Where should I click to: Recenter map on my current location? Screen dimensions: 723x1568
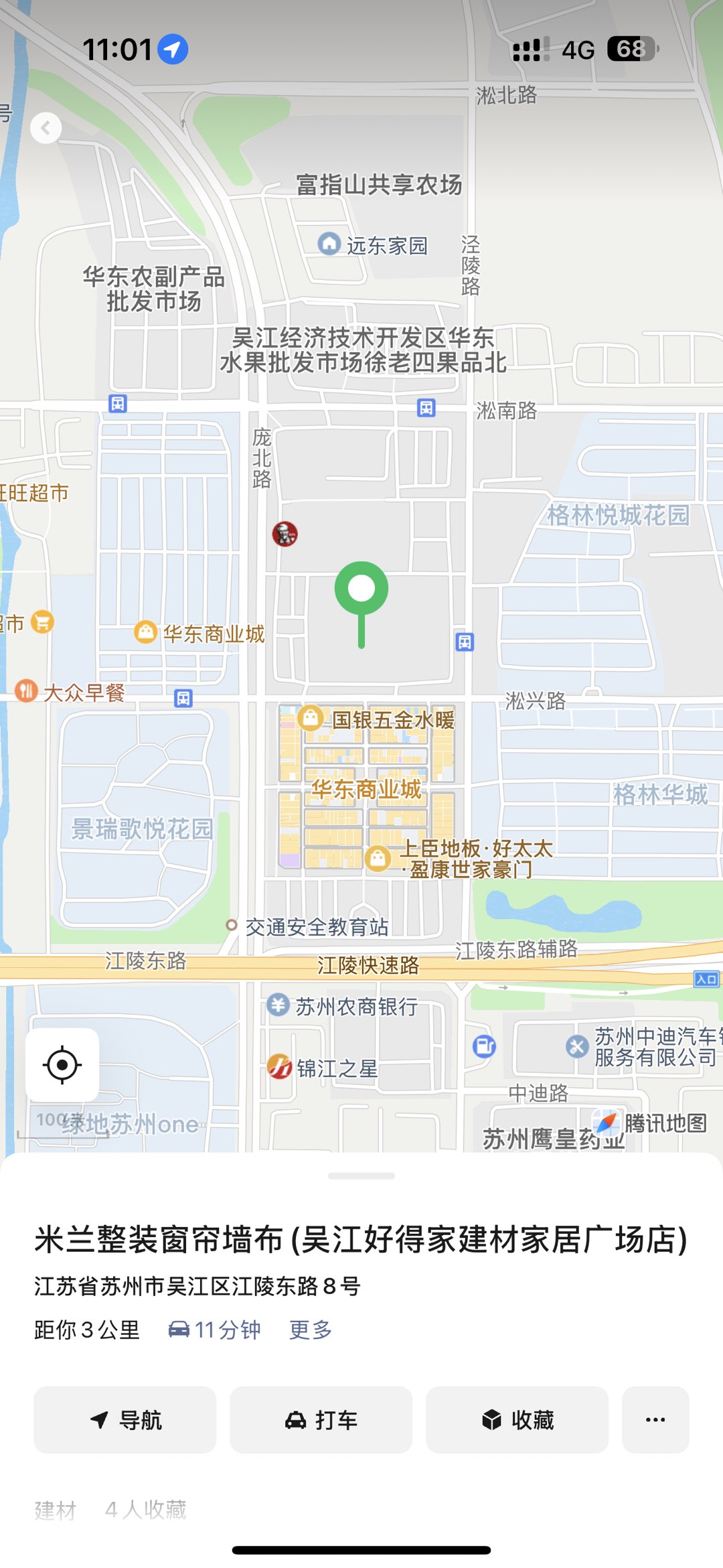coord(62,1064)
